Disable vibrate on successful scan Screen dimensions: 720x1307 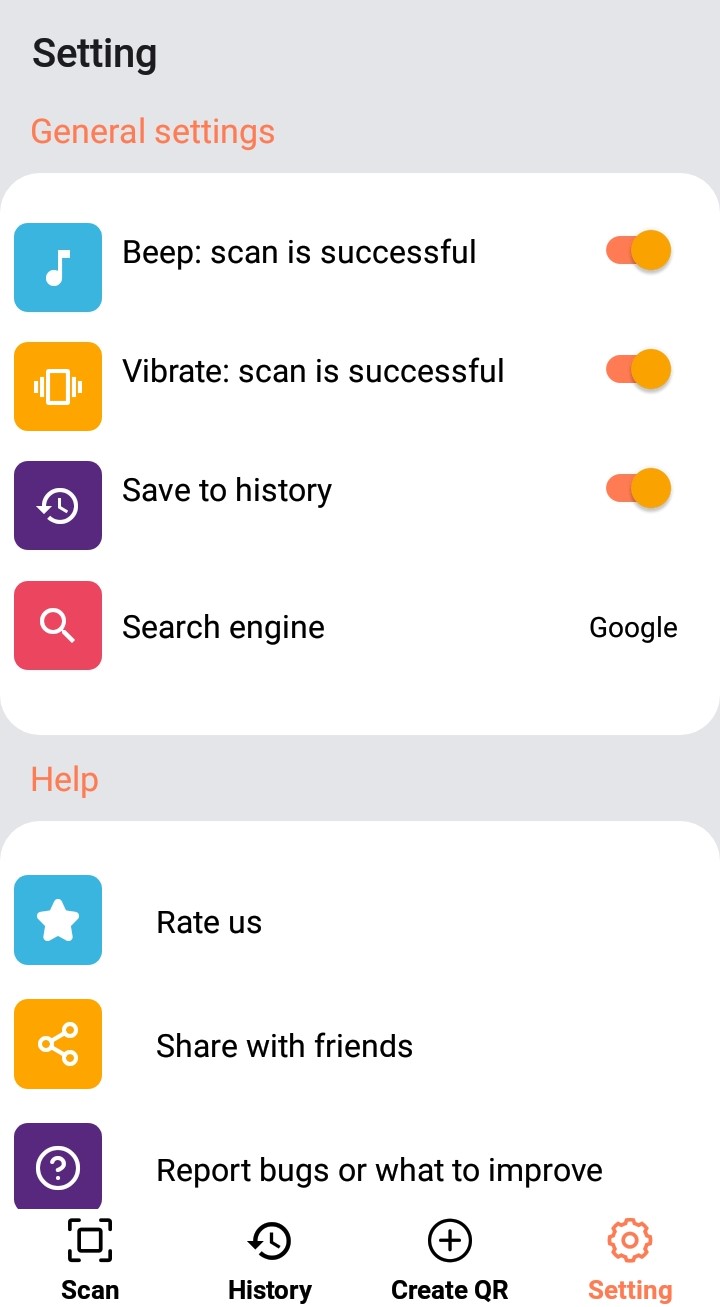coord(638,370)
